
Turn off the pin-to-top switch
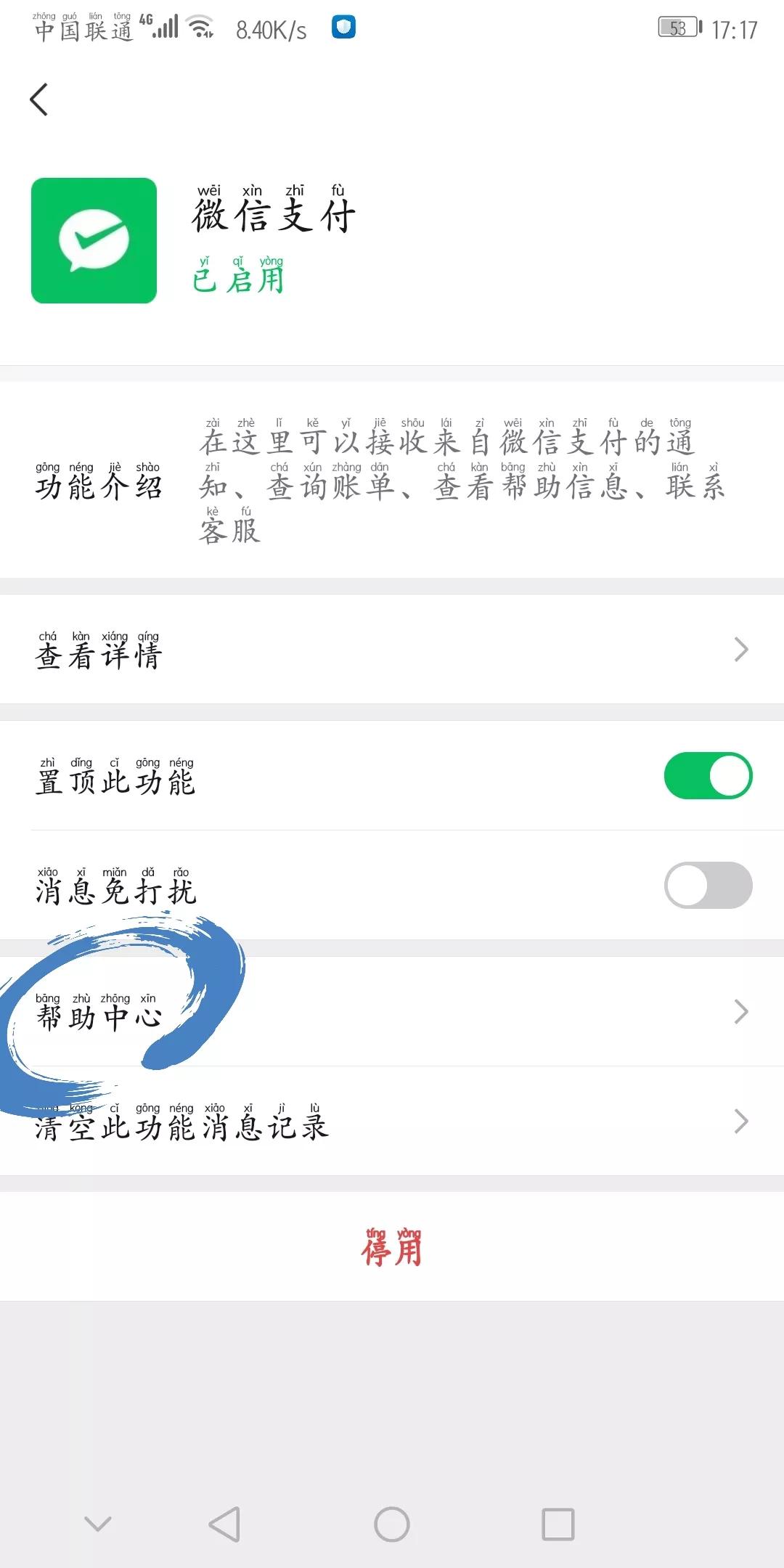(x=708, y=775)
